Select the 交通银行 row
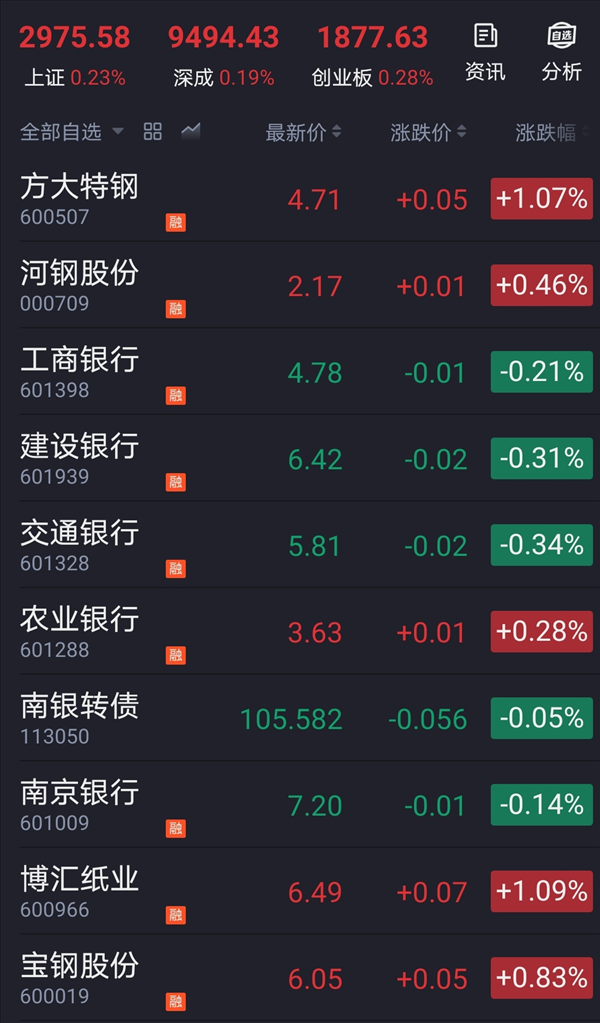This screenshot has height=1023, width=600. point(300,545)
